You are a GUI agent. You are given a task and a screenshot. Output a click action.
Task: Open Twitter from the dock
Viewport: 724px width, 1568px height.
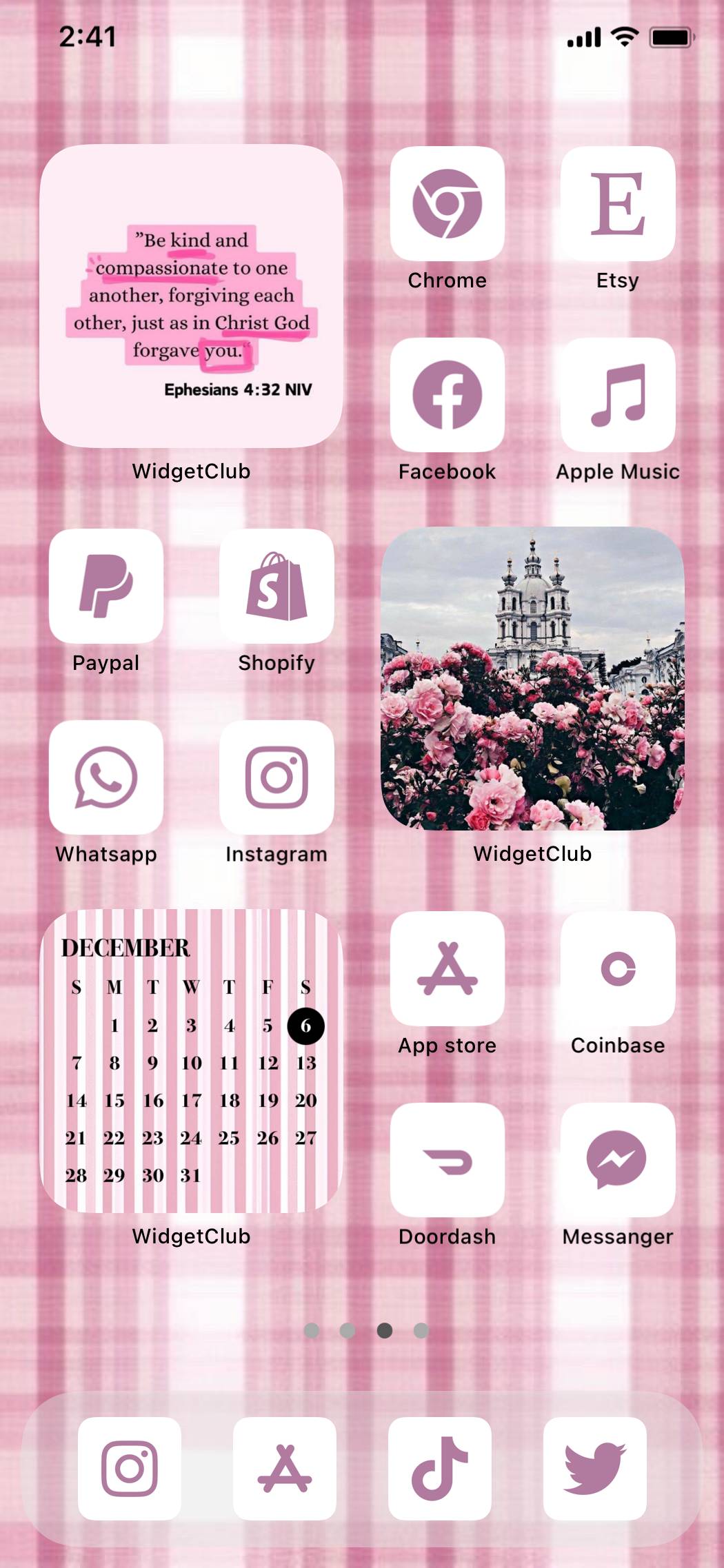pyautogui.click(x=595, y=1468)
